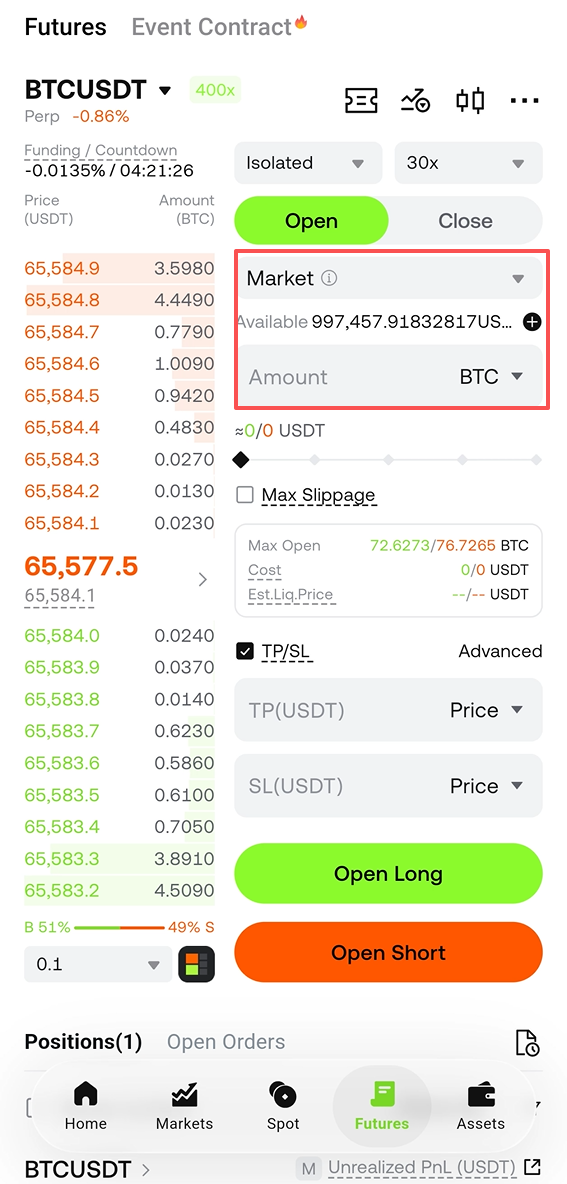Tap Open Long

[388, 874]
